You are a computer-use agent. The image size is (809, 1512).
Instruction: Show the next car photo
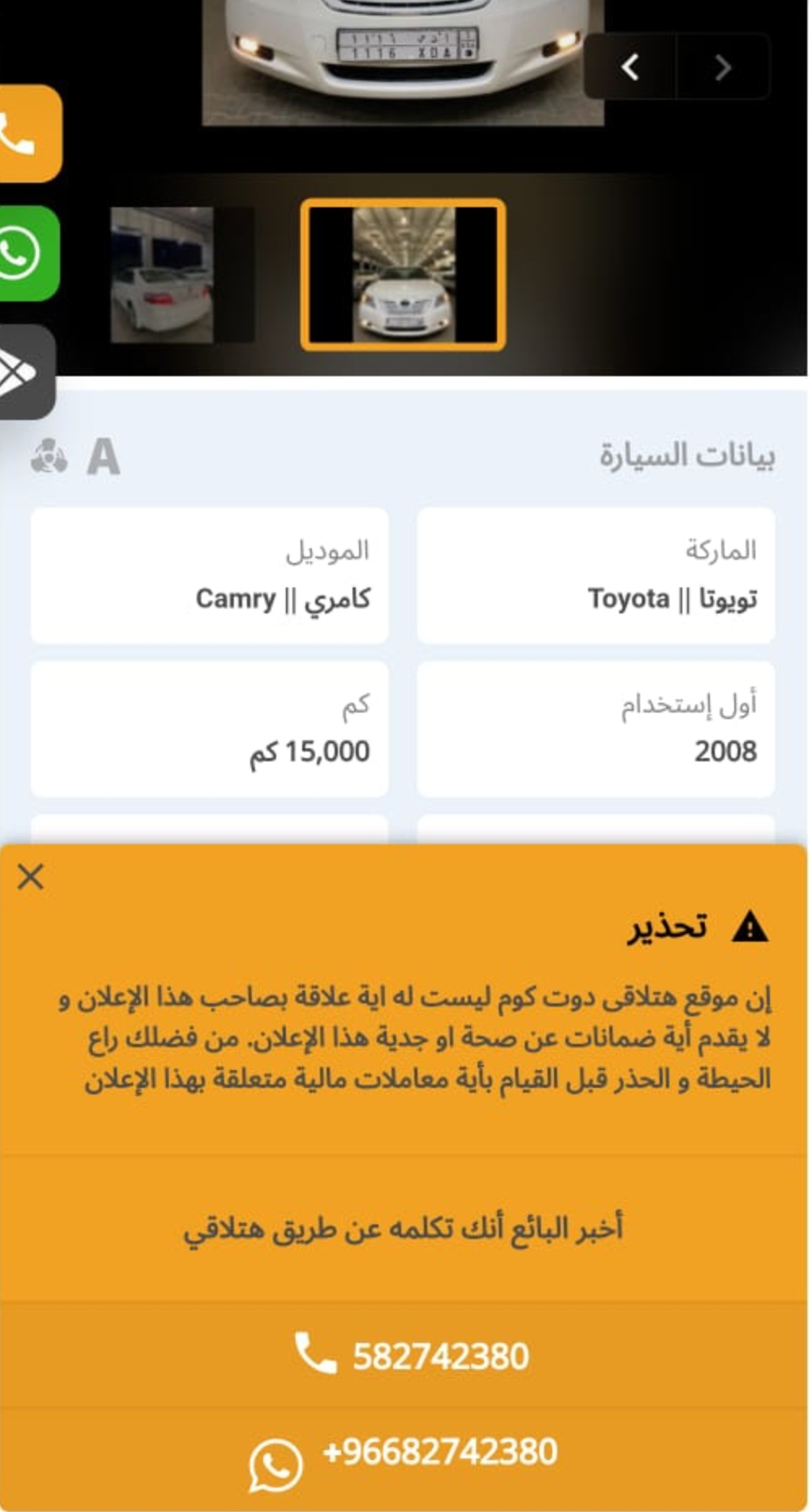723,67
